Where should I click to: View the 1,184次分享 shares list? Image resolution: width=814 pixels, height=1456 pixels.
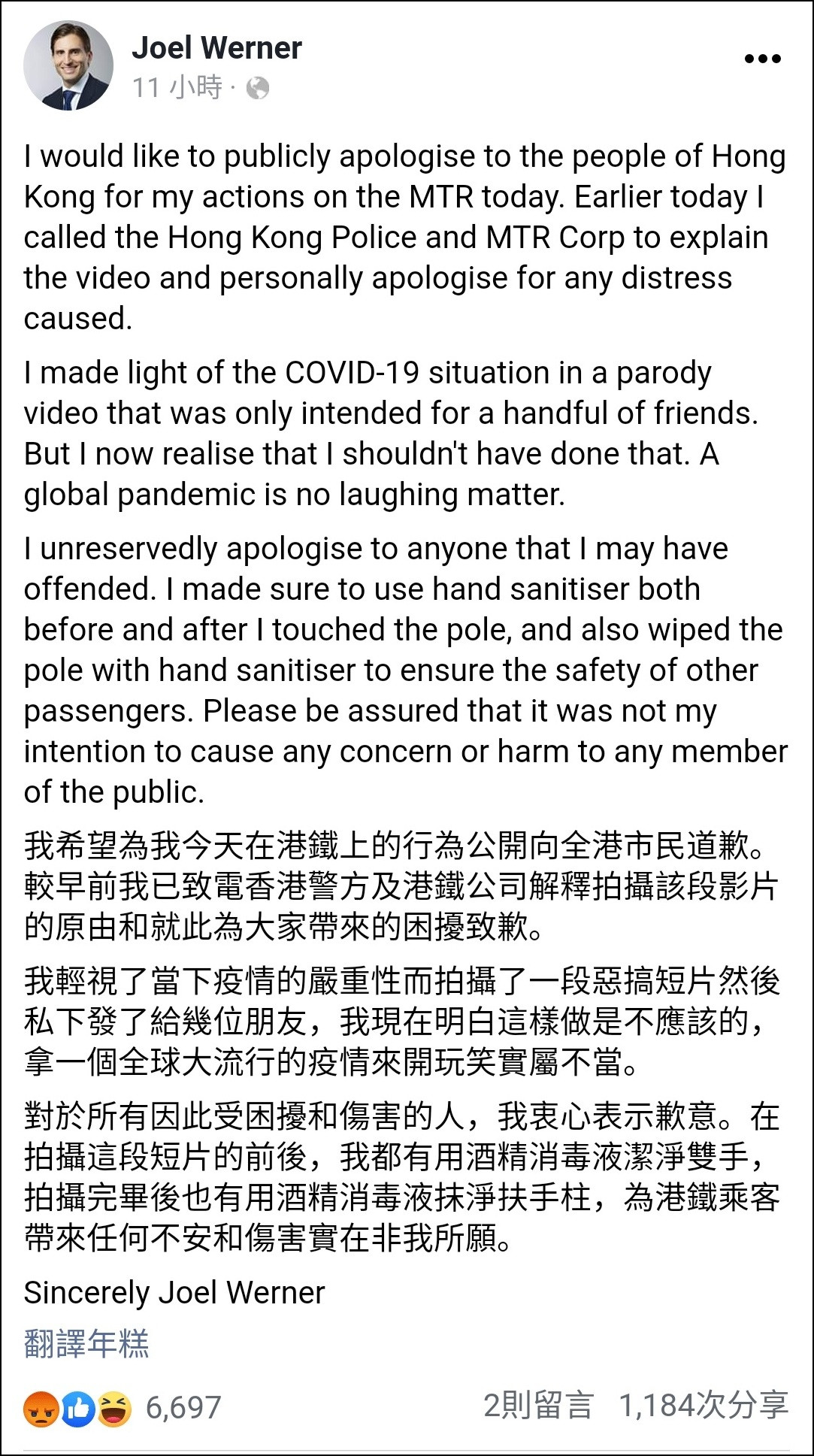(x=704, y=1405)
